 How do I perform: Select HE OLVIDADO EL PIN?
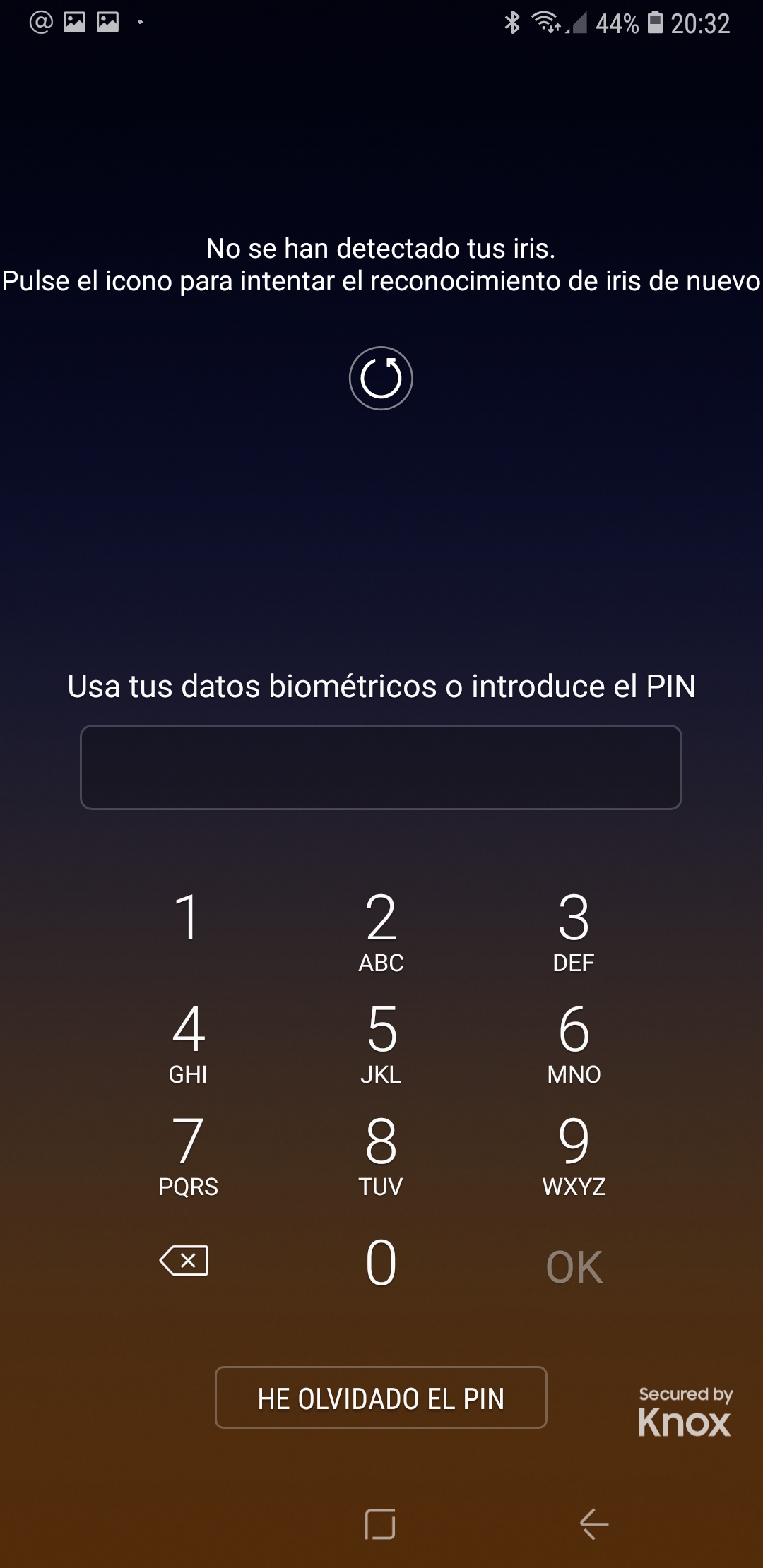[381, 1398]
